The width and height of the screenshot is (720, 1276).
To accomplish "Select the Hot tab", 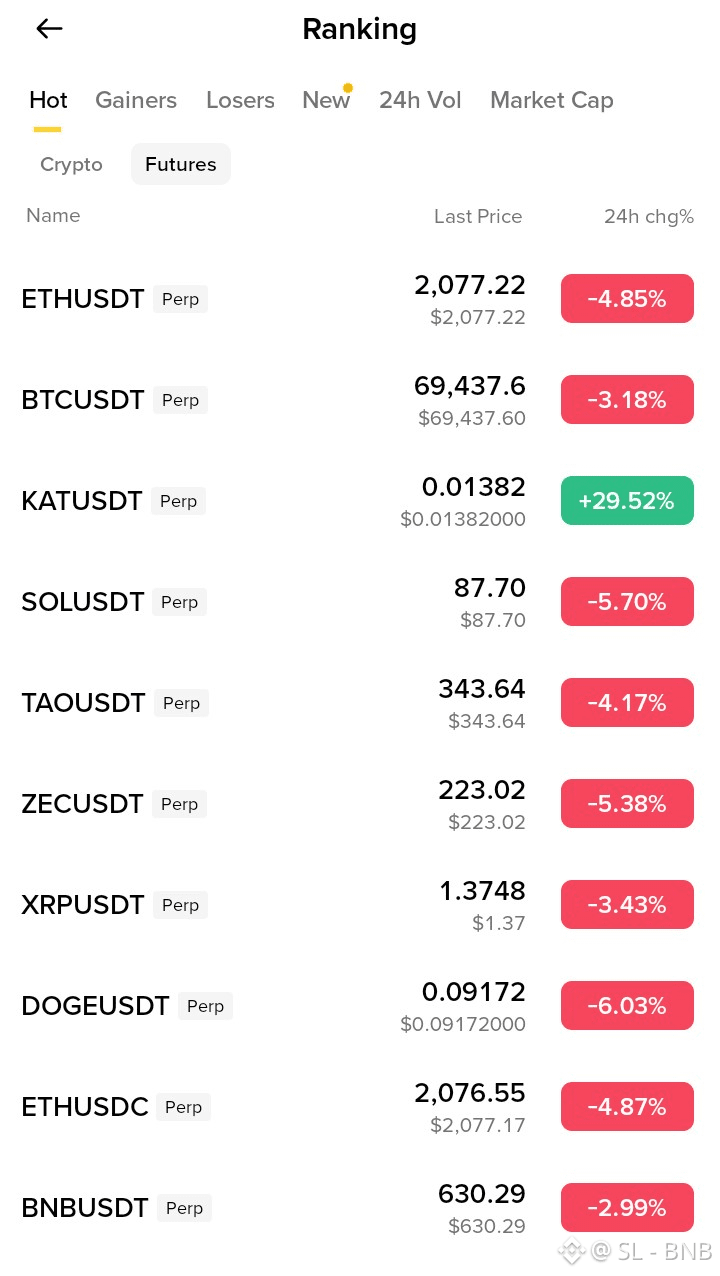I will 48,100.
